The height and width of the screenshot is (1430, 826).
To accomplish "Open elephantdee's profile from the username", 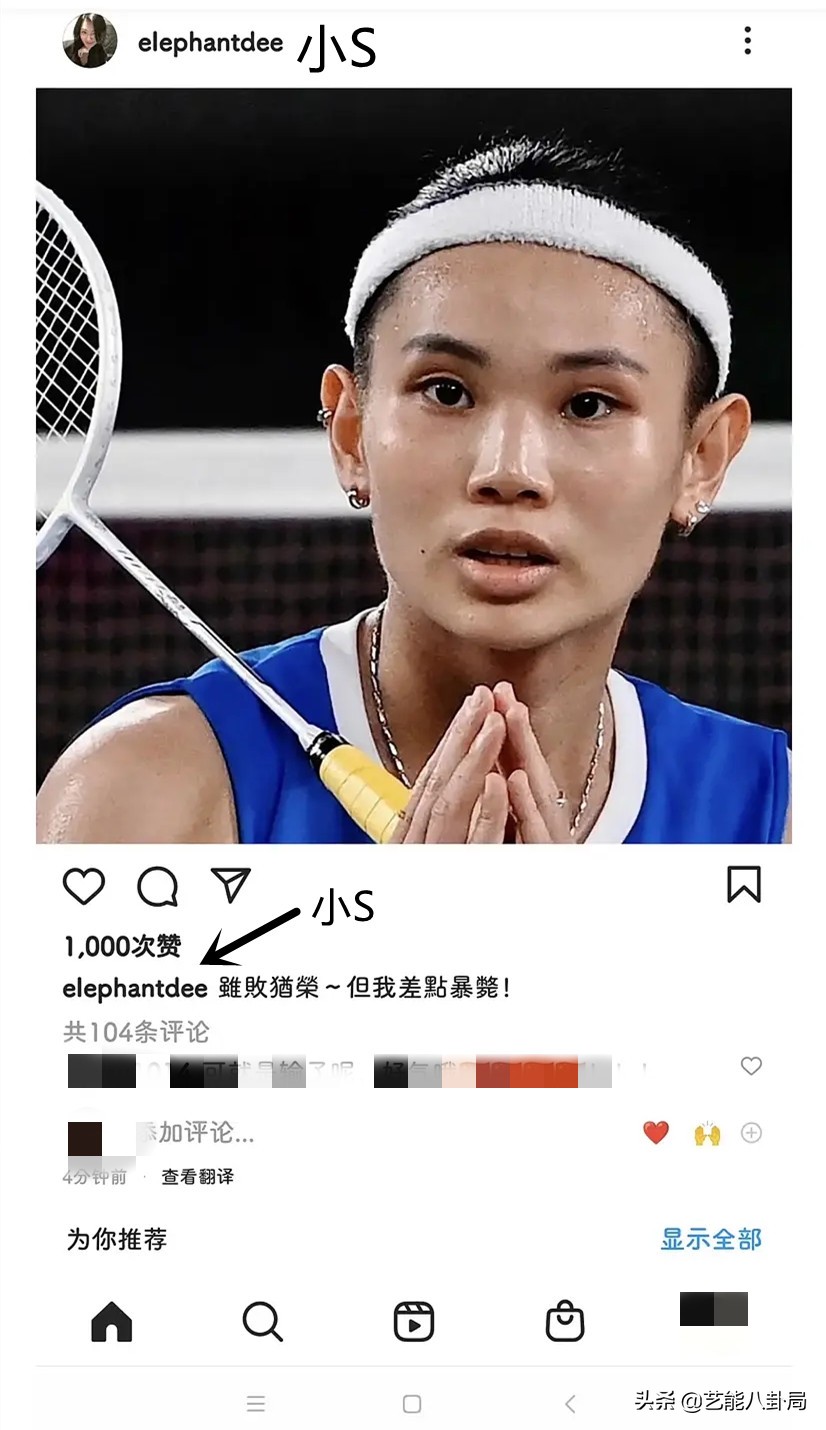I will [210, 42].
